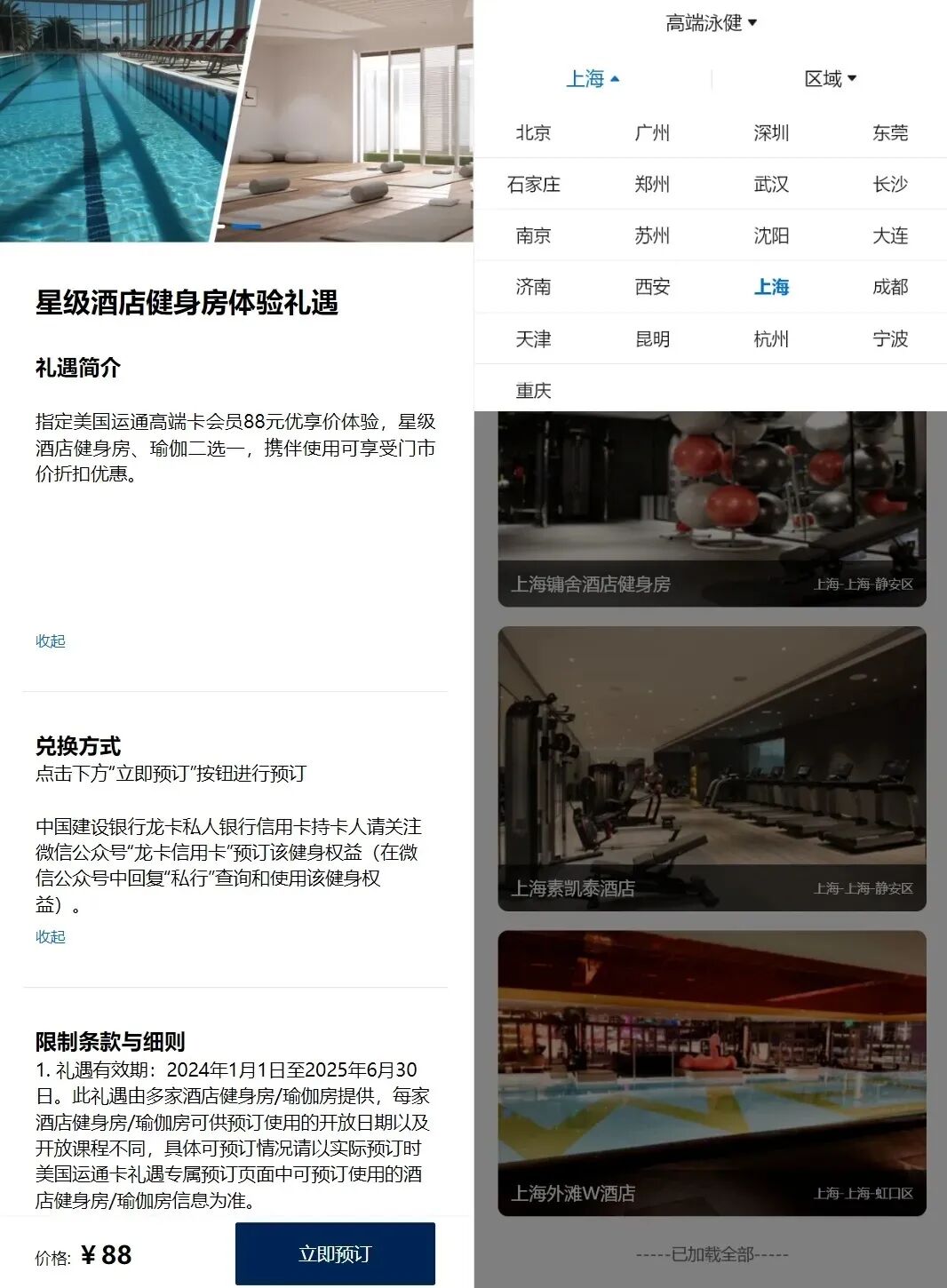View the 上海外滩W酒店 card
947x1288 pixels.
(x=712, y=1072)
